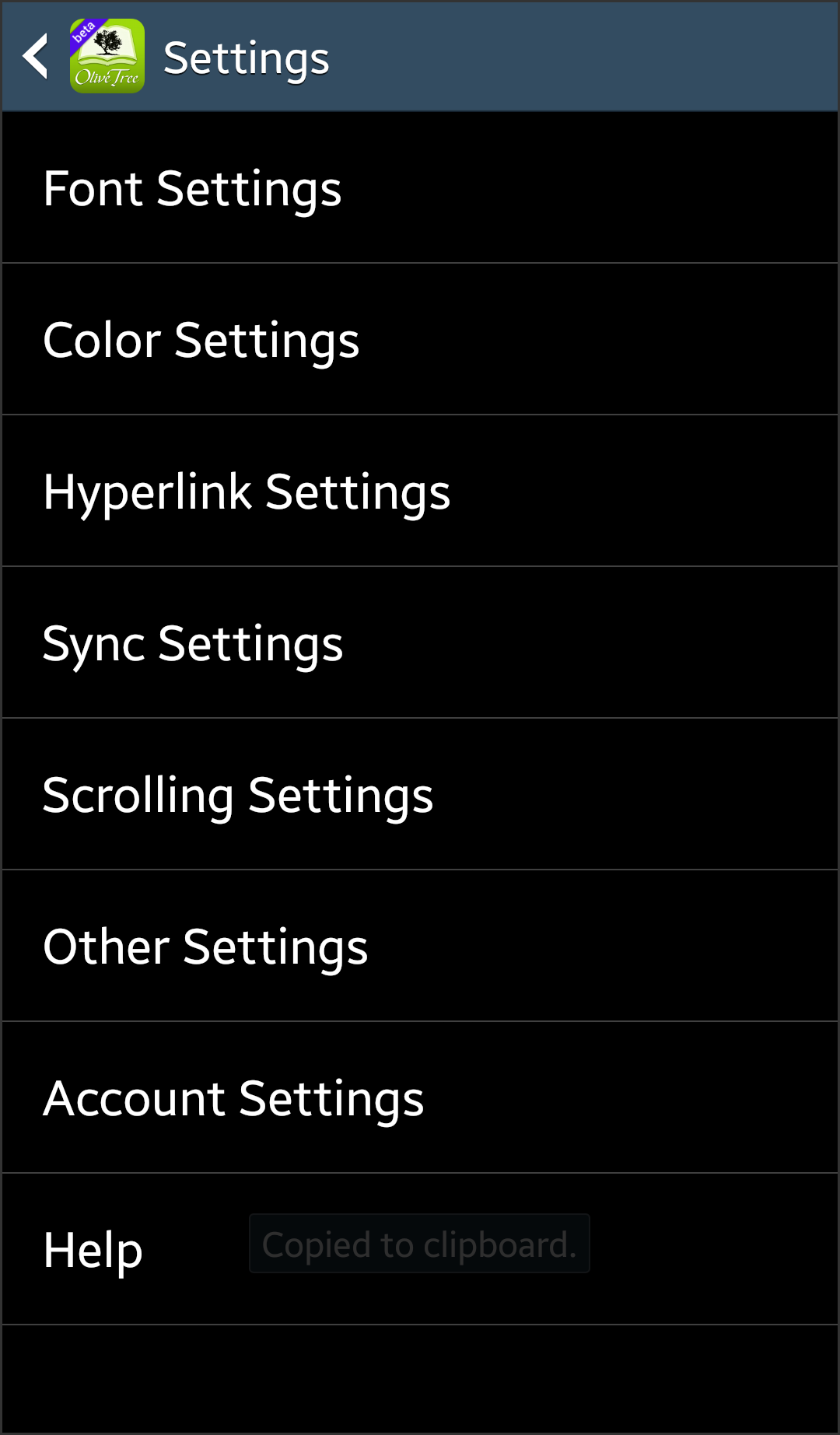Image resolution: width=840 pixels, height=1435 pixels.
Task: Open Color Settings
Action: tap(420, 339)
